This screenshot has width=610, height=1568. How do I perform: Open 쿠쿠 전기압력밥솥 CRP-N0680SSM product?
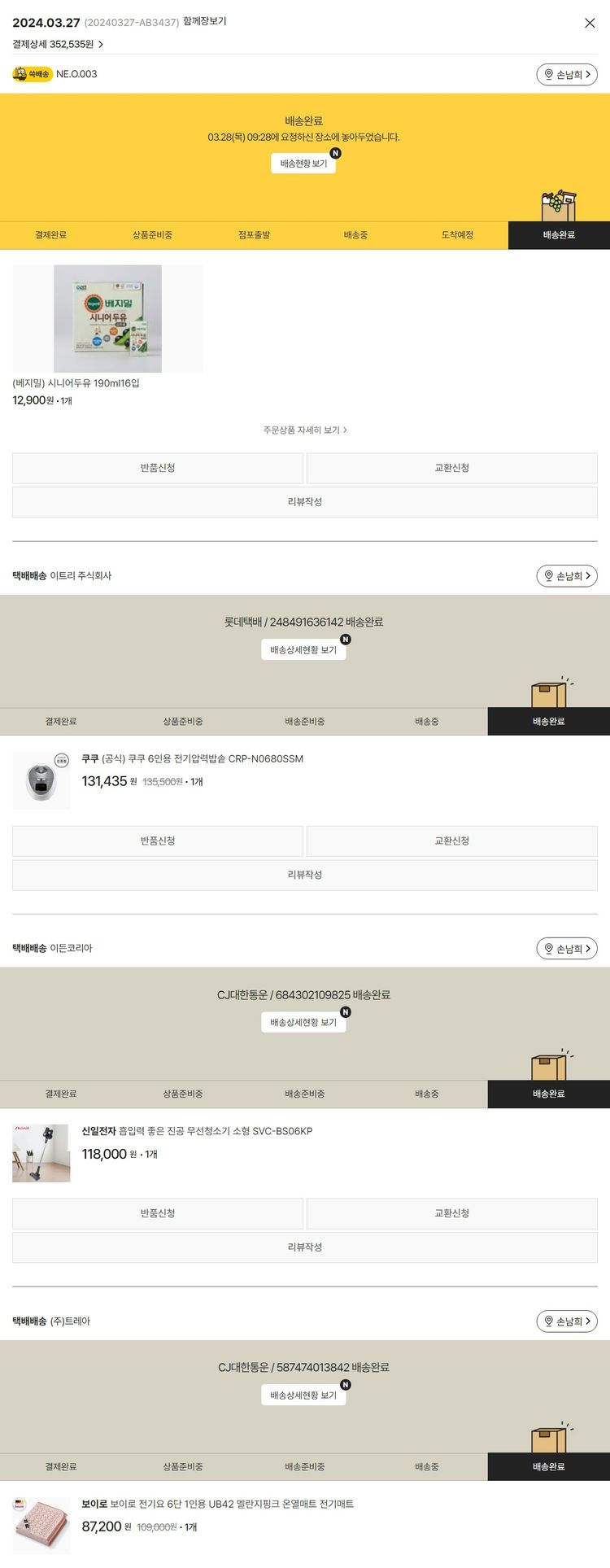[192, 759]
